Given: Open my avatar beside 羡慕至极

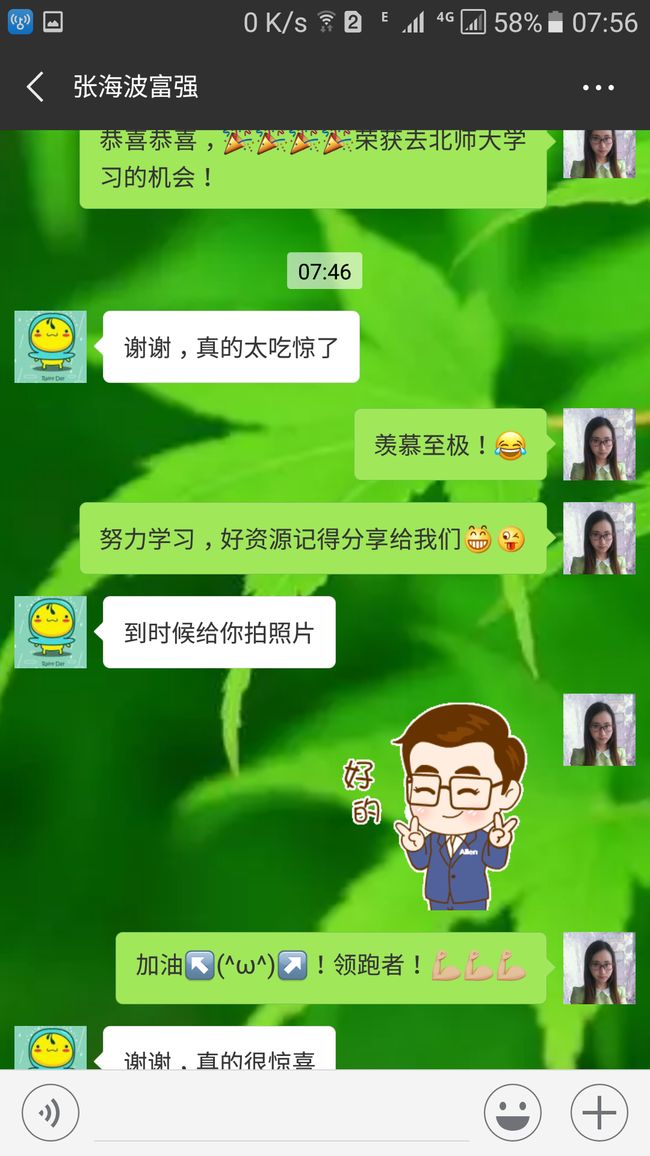Looking at the screenshot, I should (599, 444).
